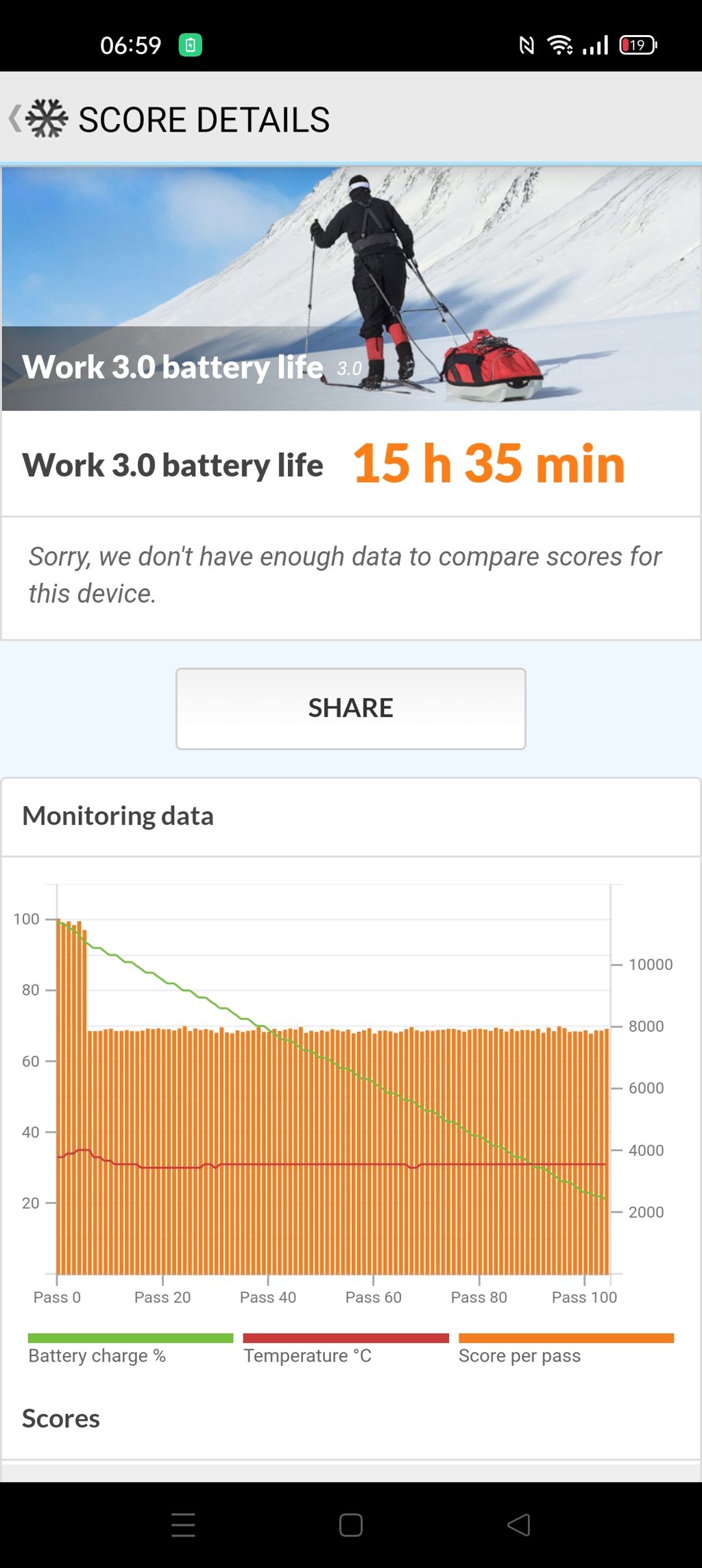Image resolution: width=702 pixels, height=1568 pixels.
Task: Go to the home screen
Action: click(351, 1525)
